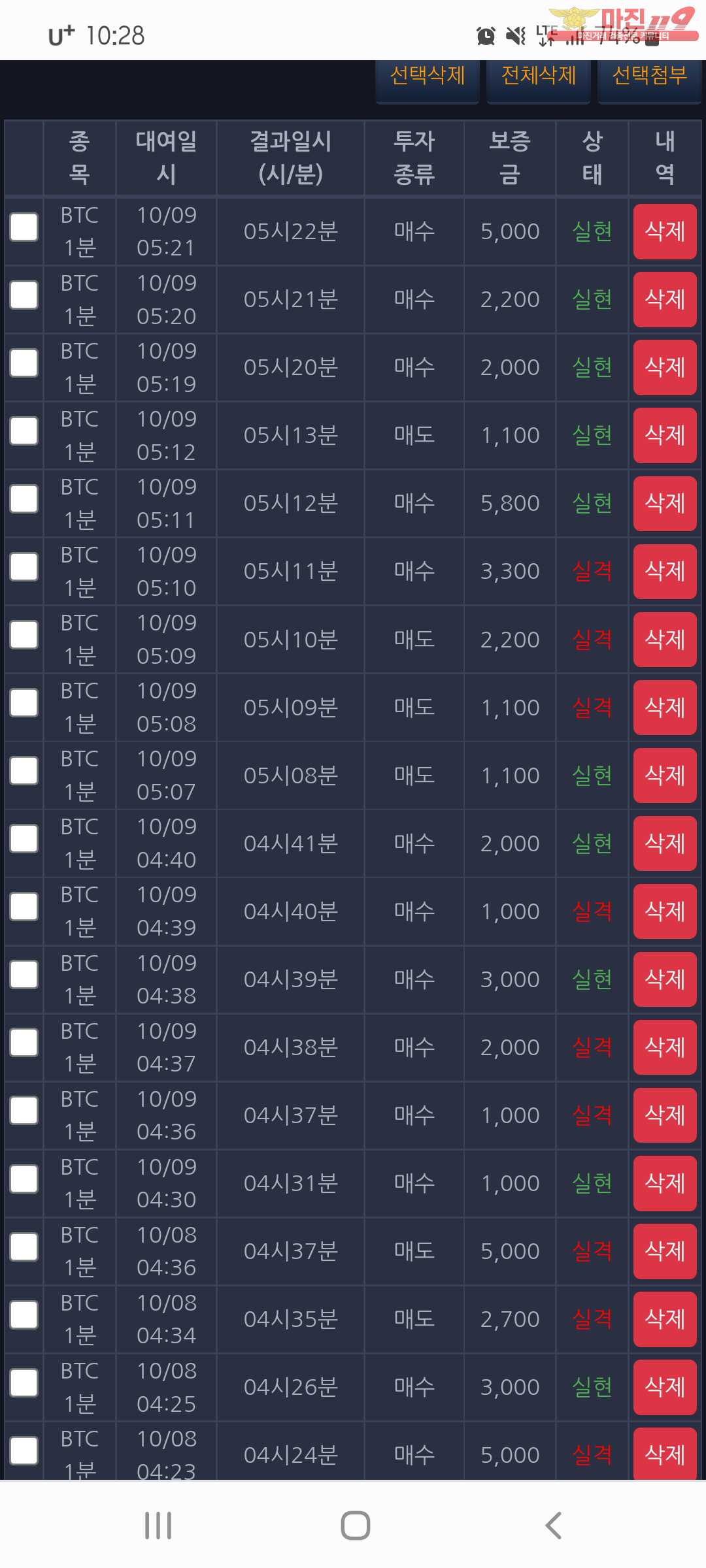Delete the 05시10분 result entry

point(665,639)
